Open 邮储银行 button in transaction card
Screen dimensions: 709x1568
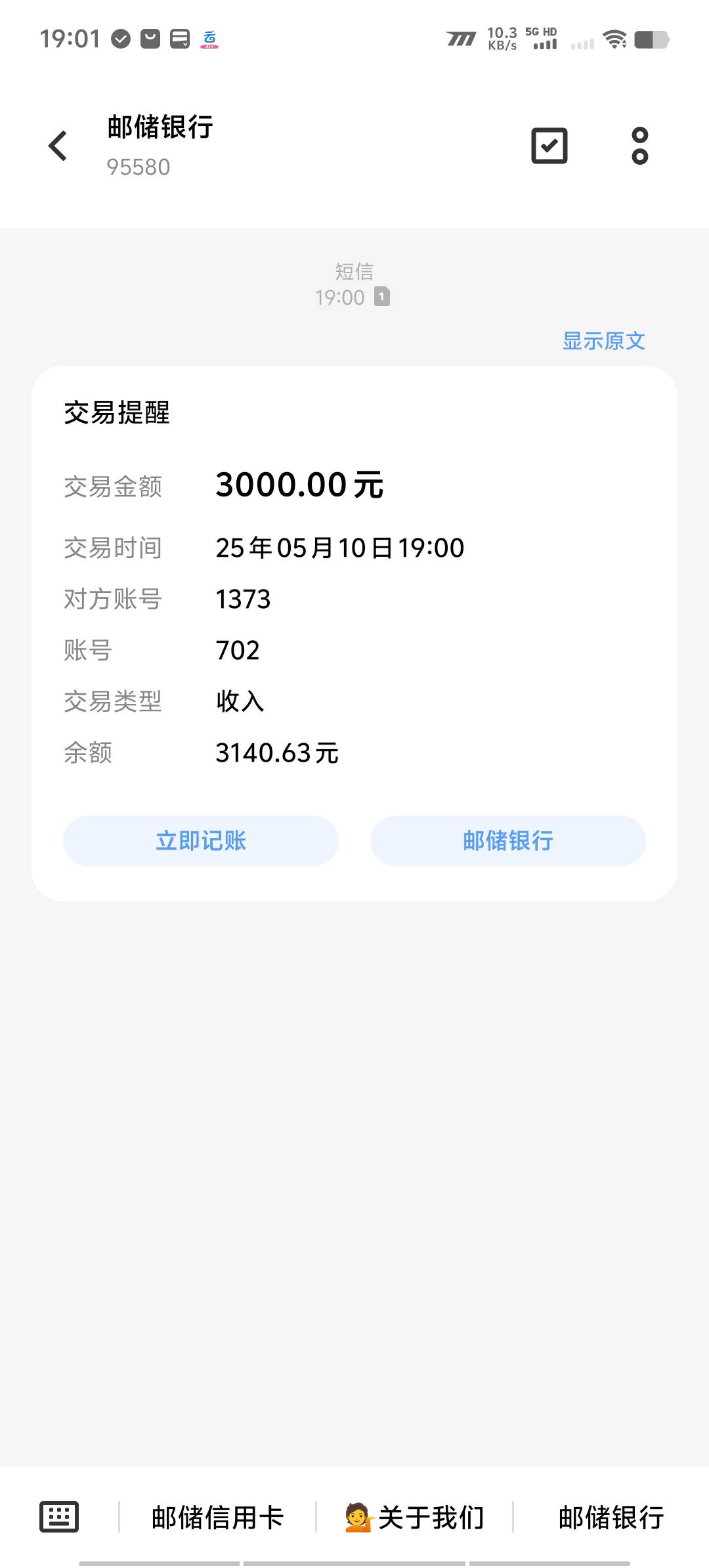click(508, 840)
